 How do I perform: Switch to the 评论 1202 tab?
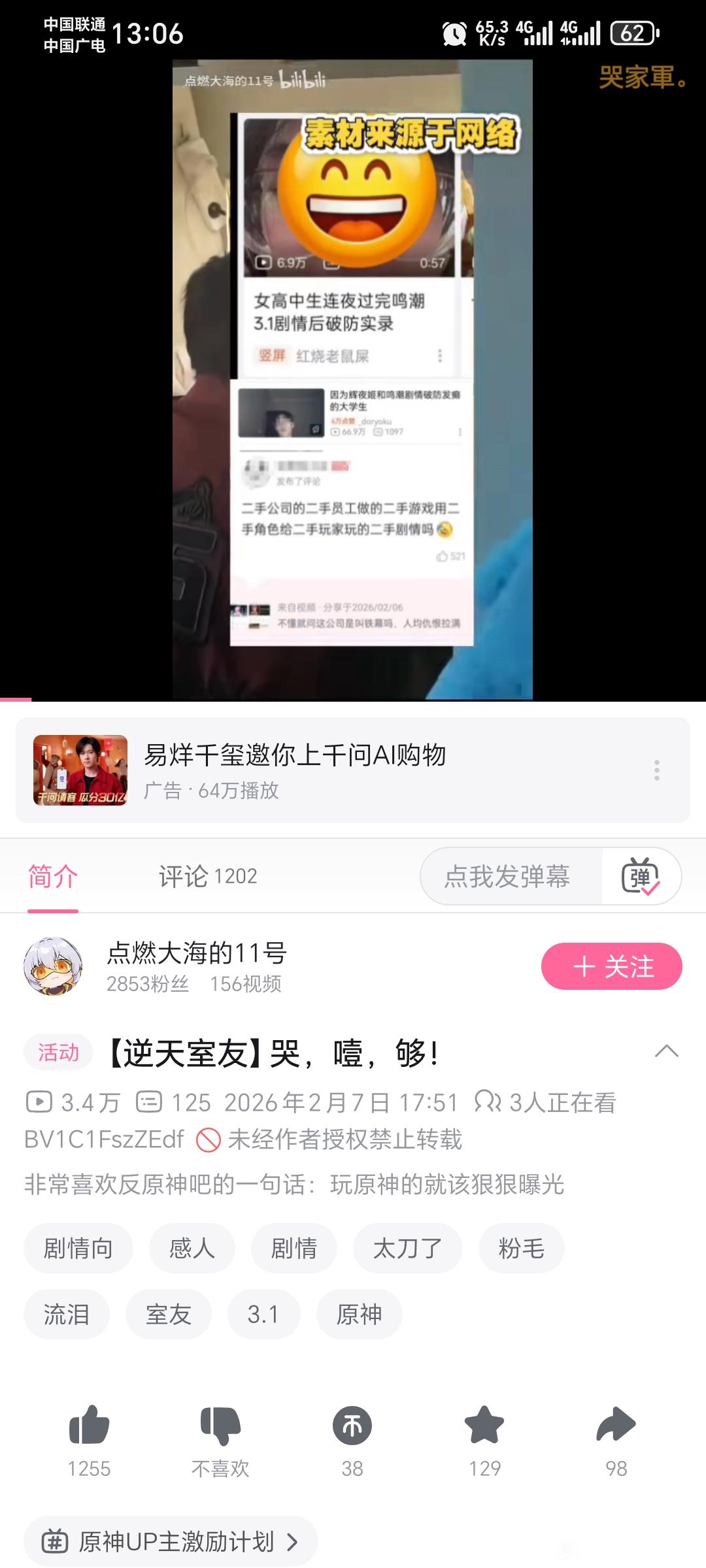pos(208,876)
